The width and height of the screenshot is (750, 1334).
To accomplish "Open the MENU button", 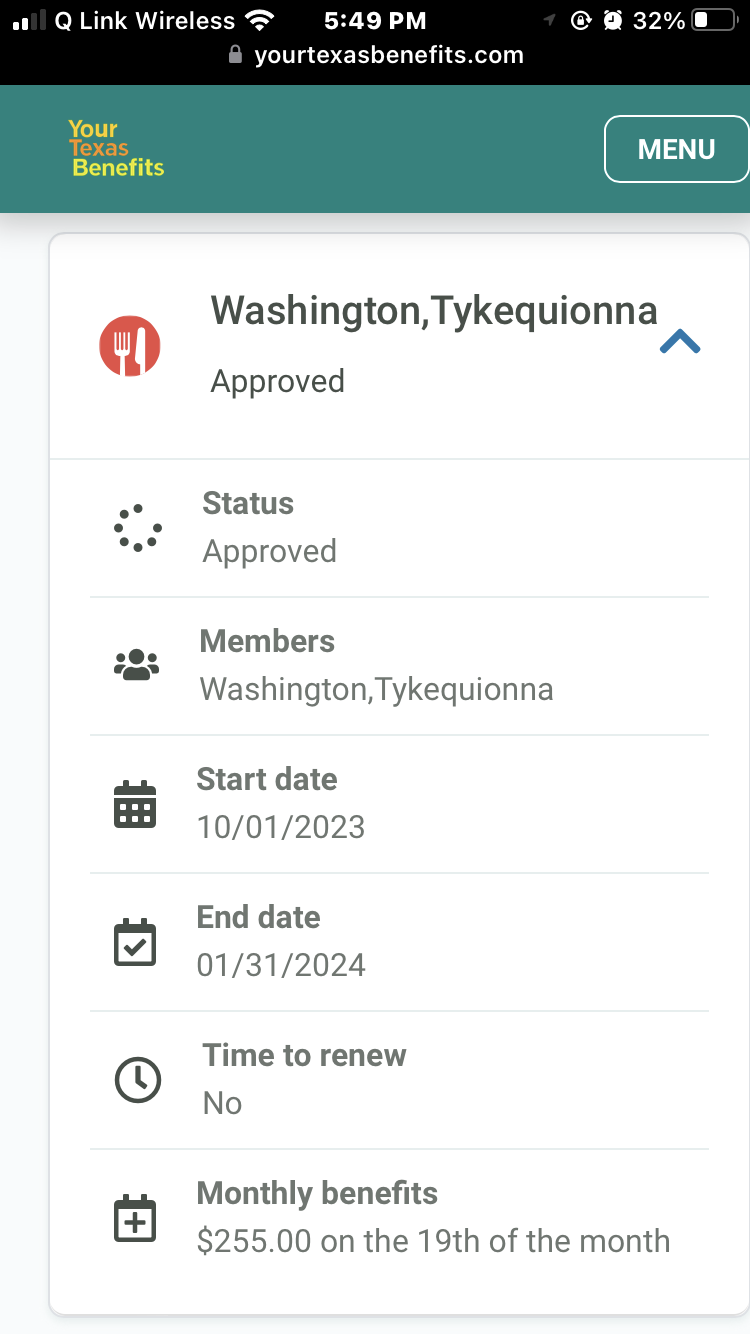I will 677,149.
